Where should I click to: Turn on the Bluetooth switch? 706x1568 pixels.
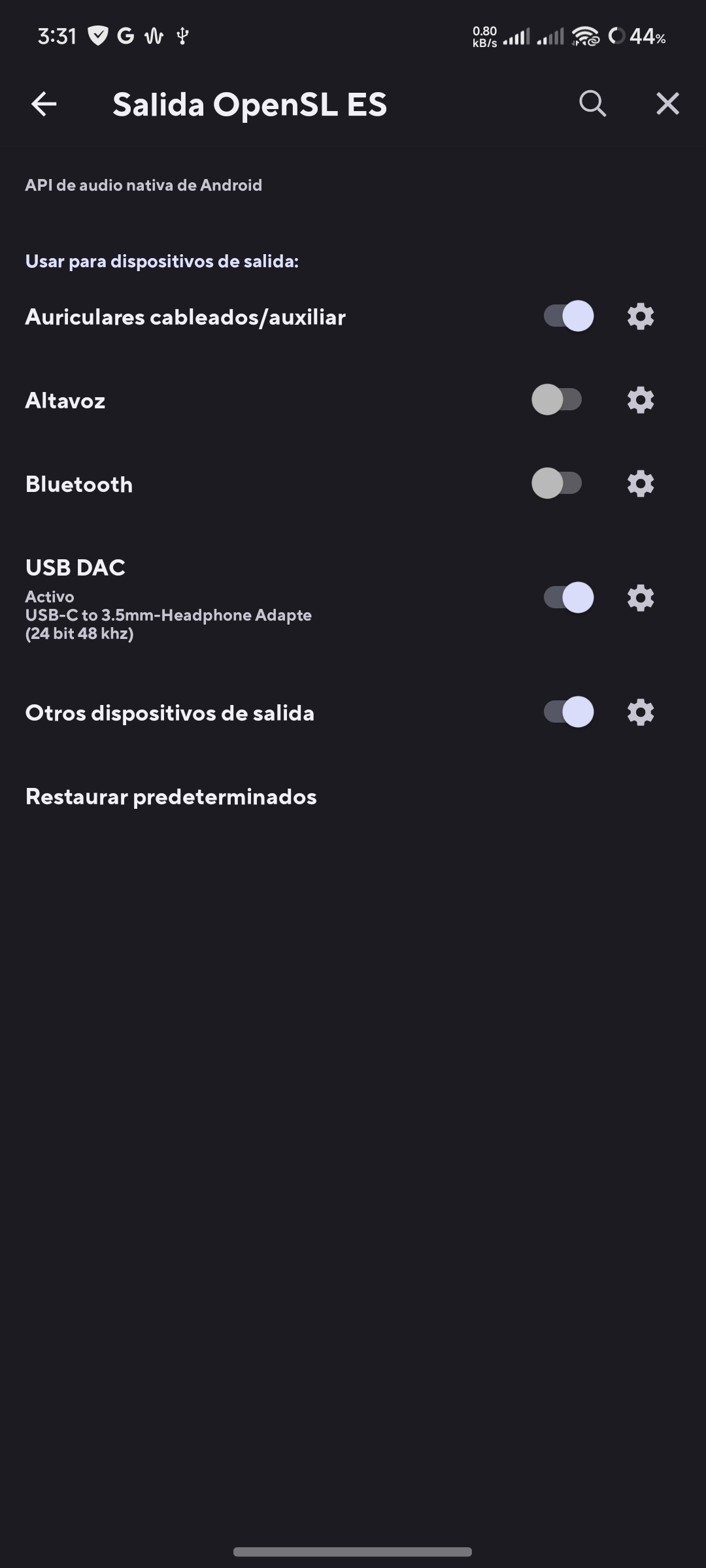[x=557, y=483]
